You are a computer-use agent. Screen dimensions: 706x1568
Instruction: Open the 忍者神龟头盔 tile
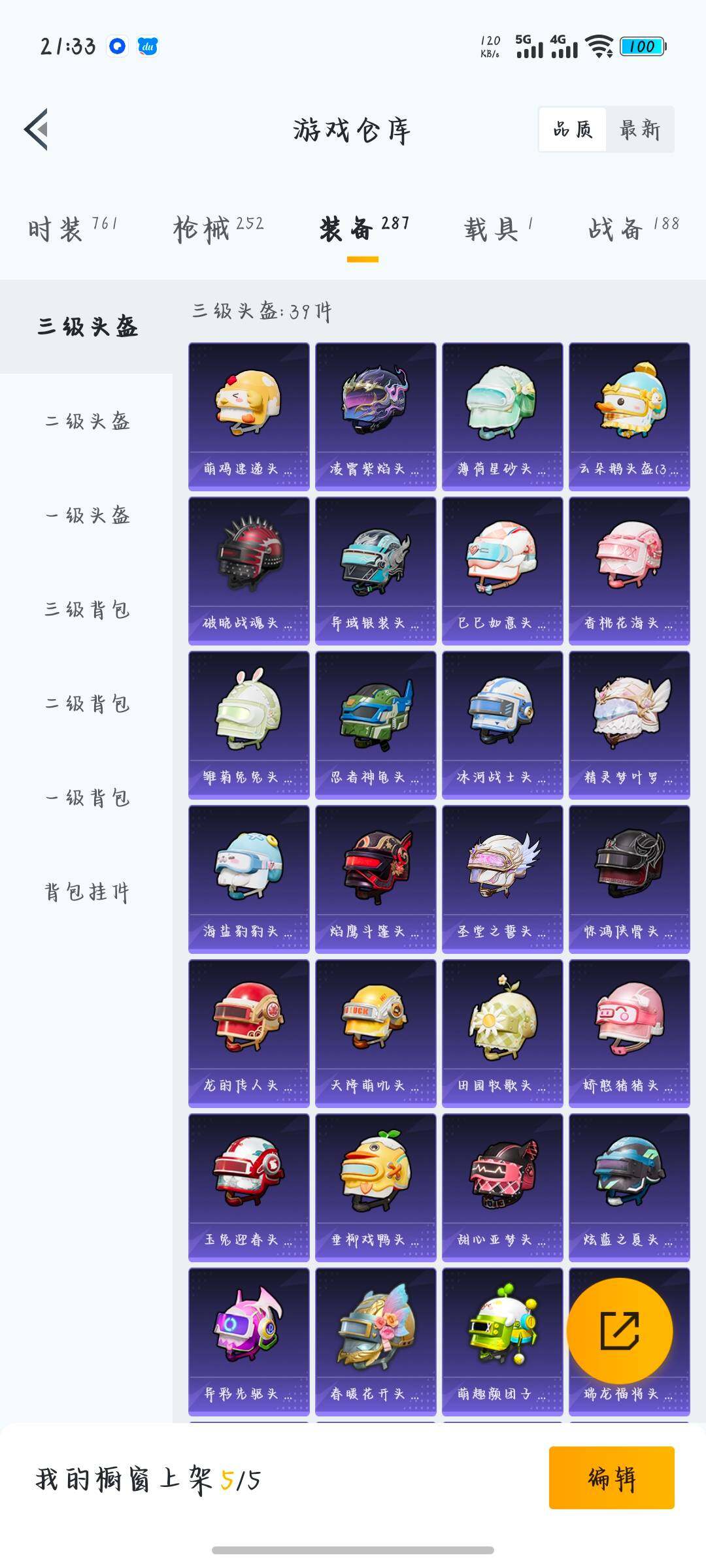[x=375, y=725]
